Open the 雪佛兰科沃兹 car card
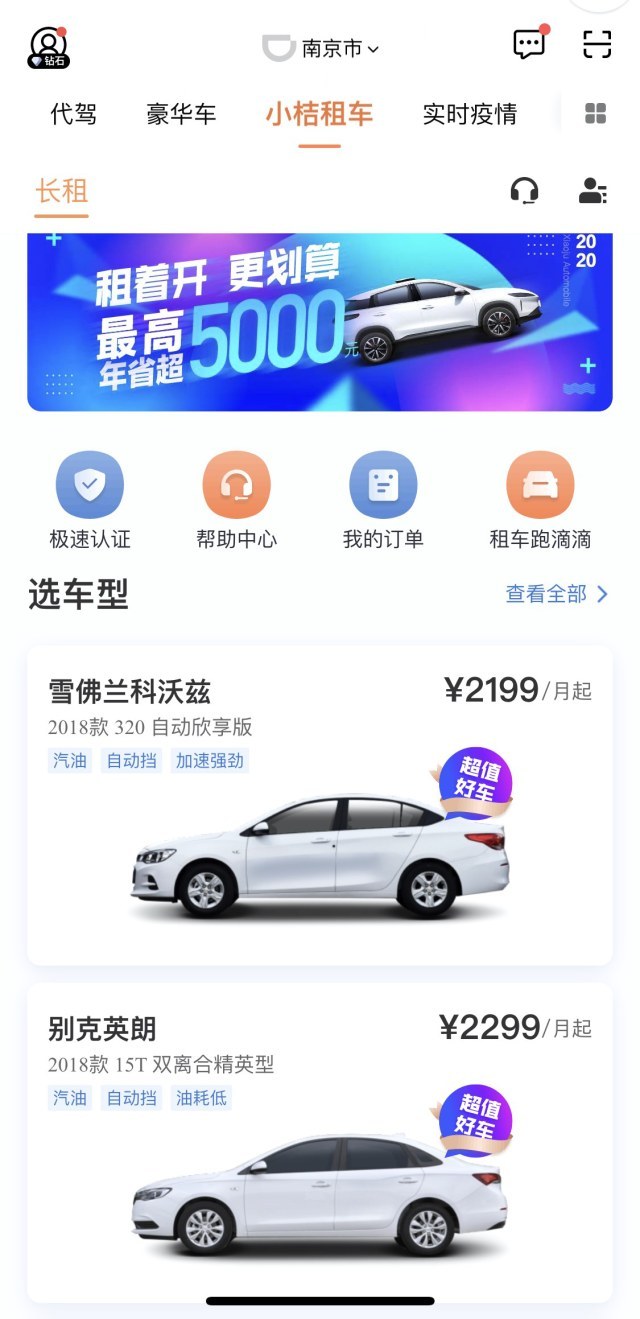This screenshot has height=1319, width=640. point(320,805)
